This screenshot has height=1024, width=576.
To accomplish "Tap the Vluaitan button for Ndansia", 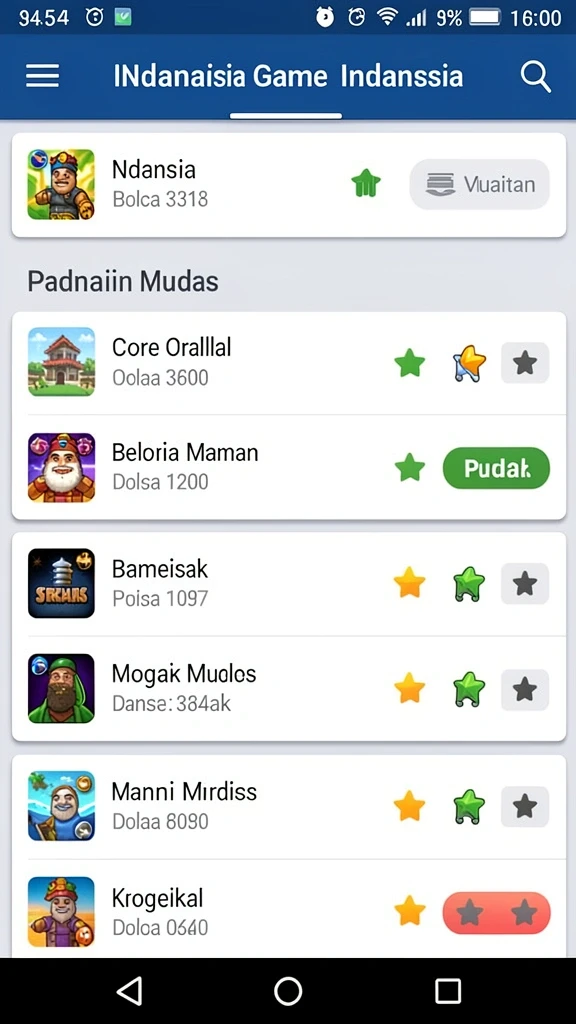I will (x=479, y=184).
